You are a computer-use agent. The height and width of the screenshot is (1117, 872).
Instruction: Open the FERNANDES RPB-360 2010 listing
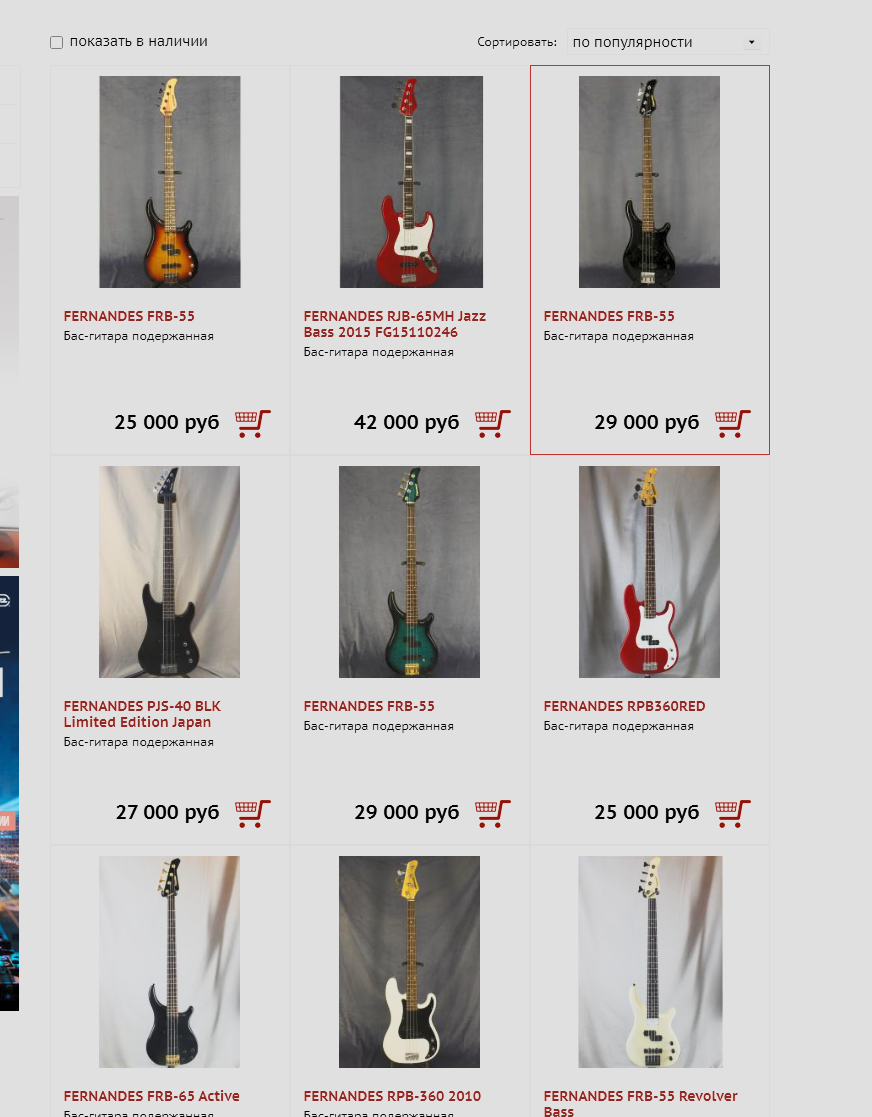(x=392, y=1096)
